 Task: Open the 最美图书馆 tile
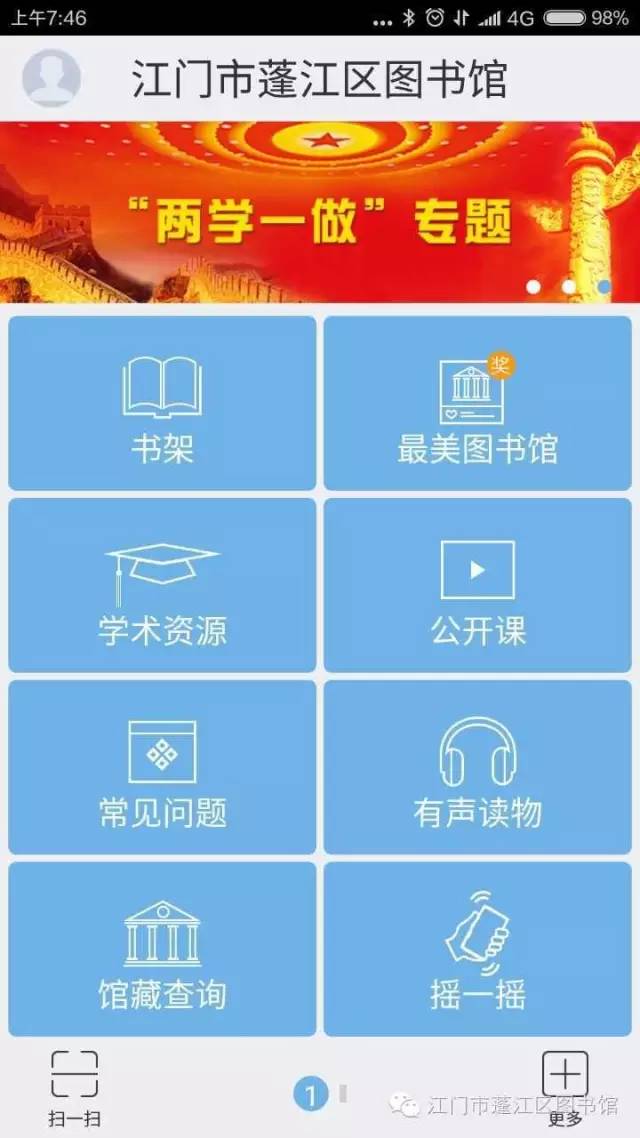click(478, 404)
